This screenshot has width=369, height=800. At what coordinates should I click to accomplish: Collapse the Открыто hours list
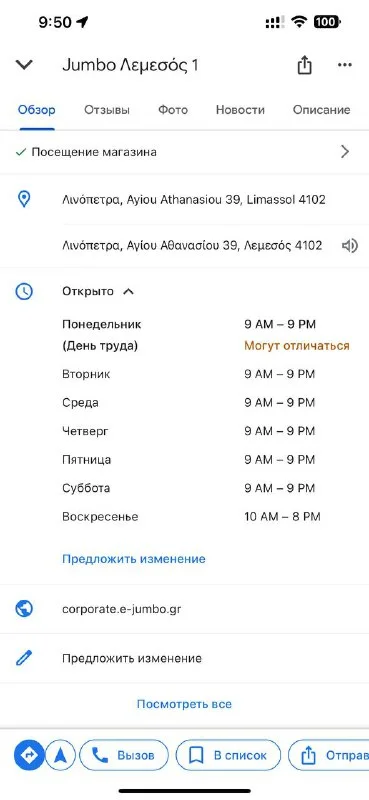pyautogui.click(x=99, y=291)
